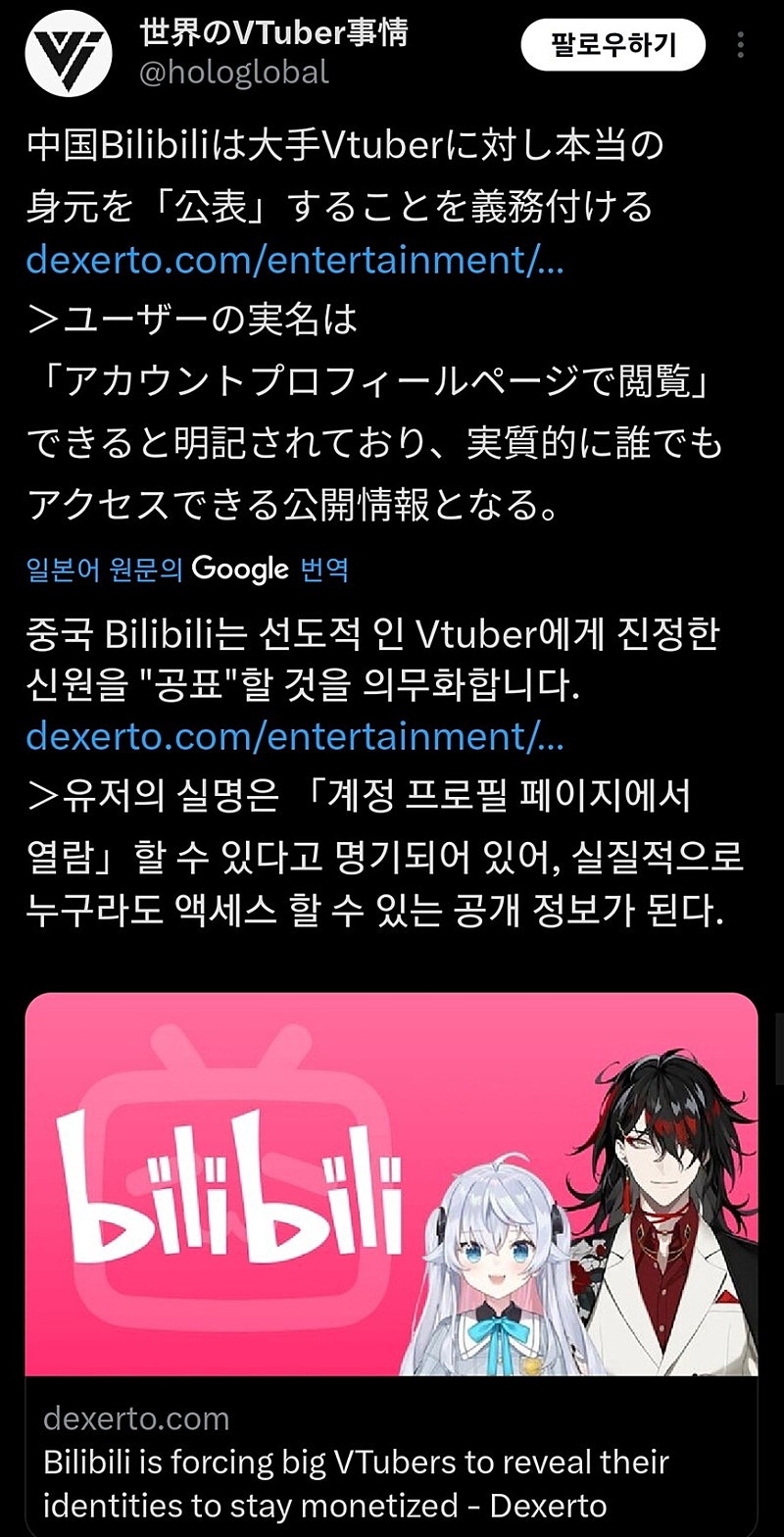Open the dexerto.com link in Korean translation
Viewport: 784px width, 1537px height.
294,736
